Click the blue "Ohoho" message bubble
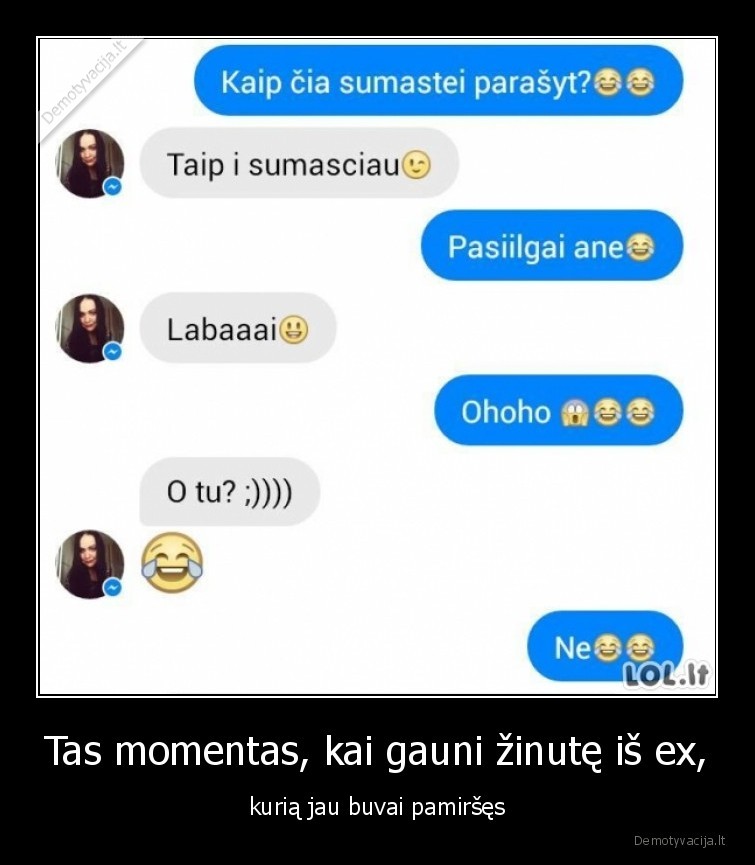Image resolution: width=755 pixels, height=865 pixels. 560,410
